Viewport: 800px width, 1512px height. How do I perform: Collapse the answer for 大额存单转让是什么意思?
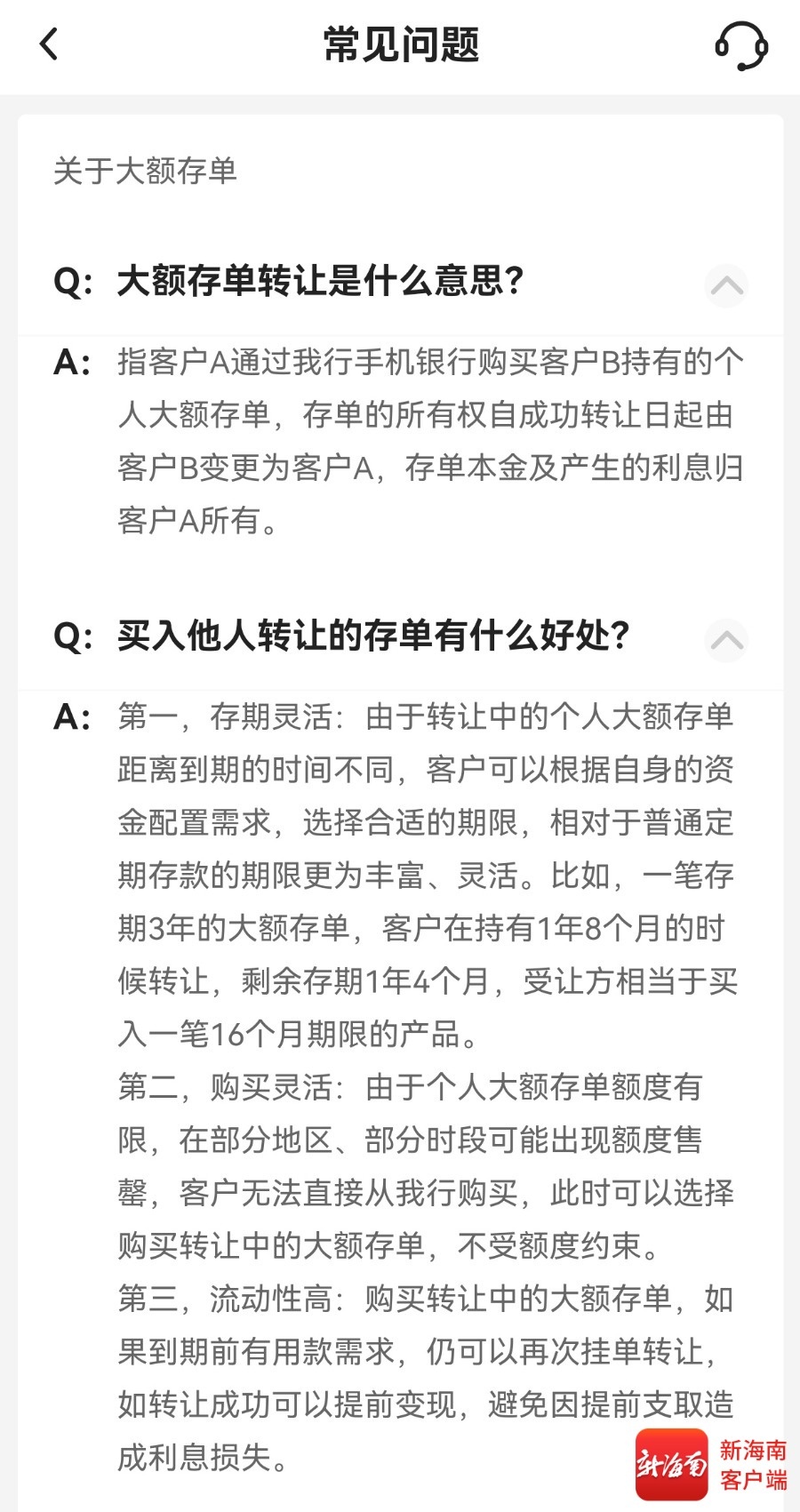(x=726, y=285)
